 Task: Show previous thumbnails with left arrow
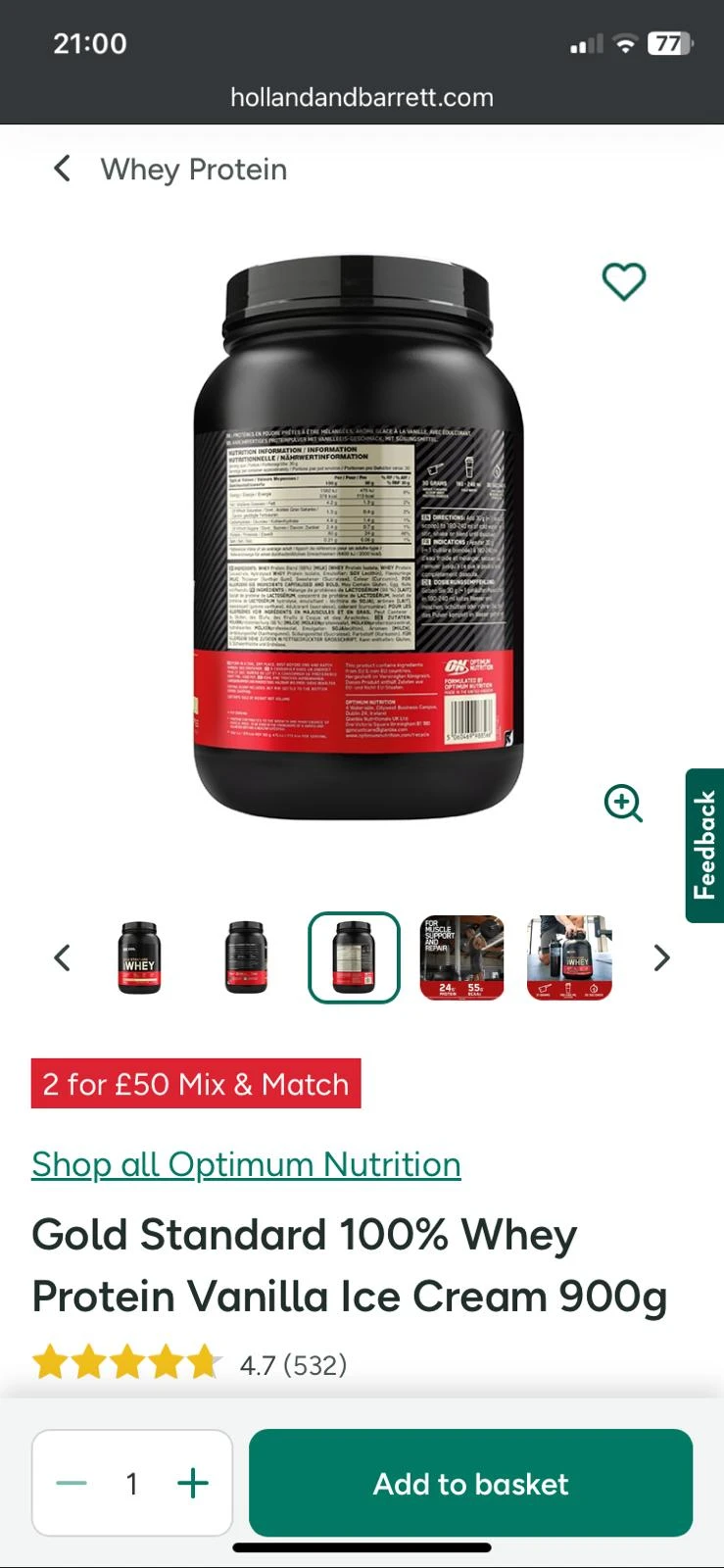63,957
